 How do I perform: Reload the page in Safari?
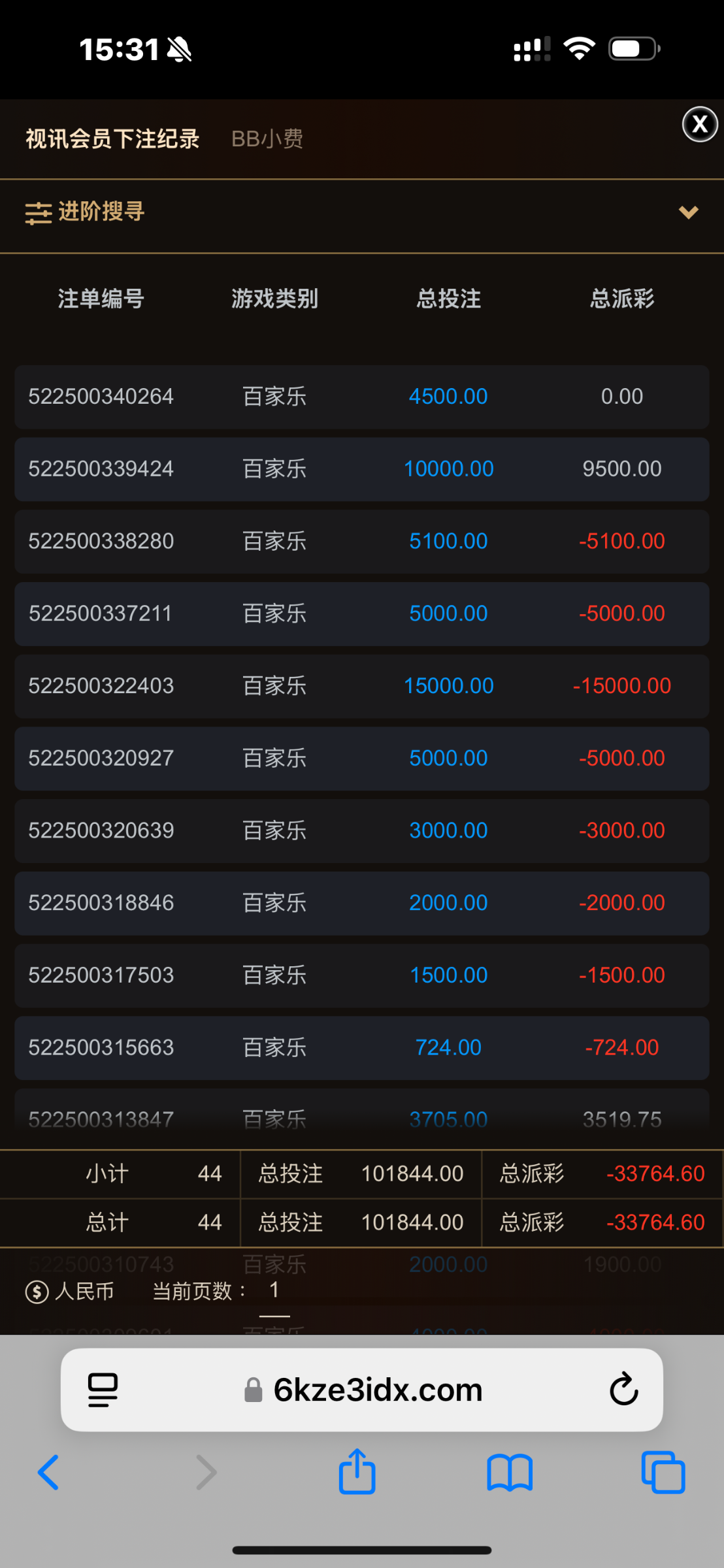(623, 1390)
